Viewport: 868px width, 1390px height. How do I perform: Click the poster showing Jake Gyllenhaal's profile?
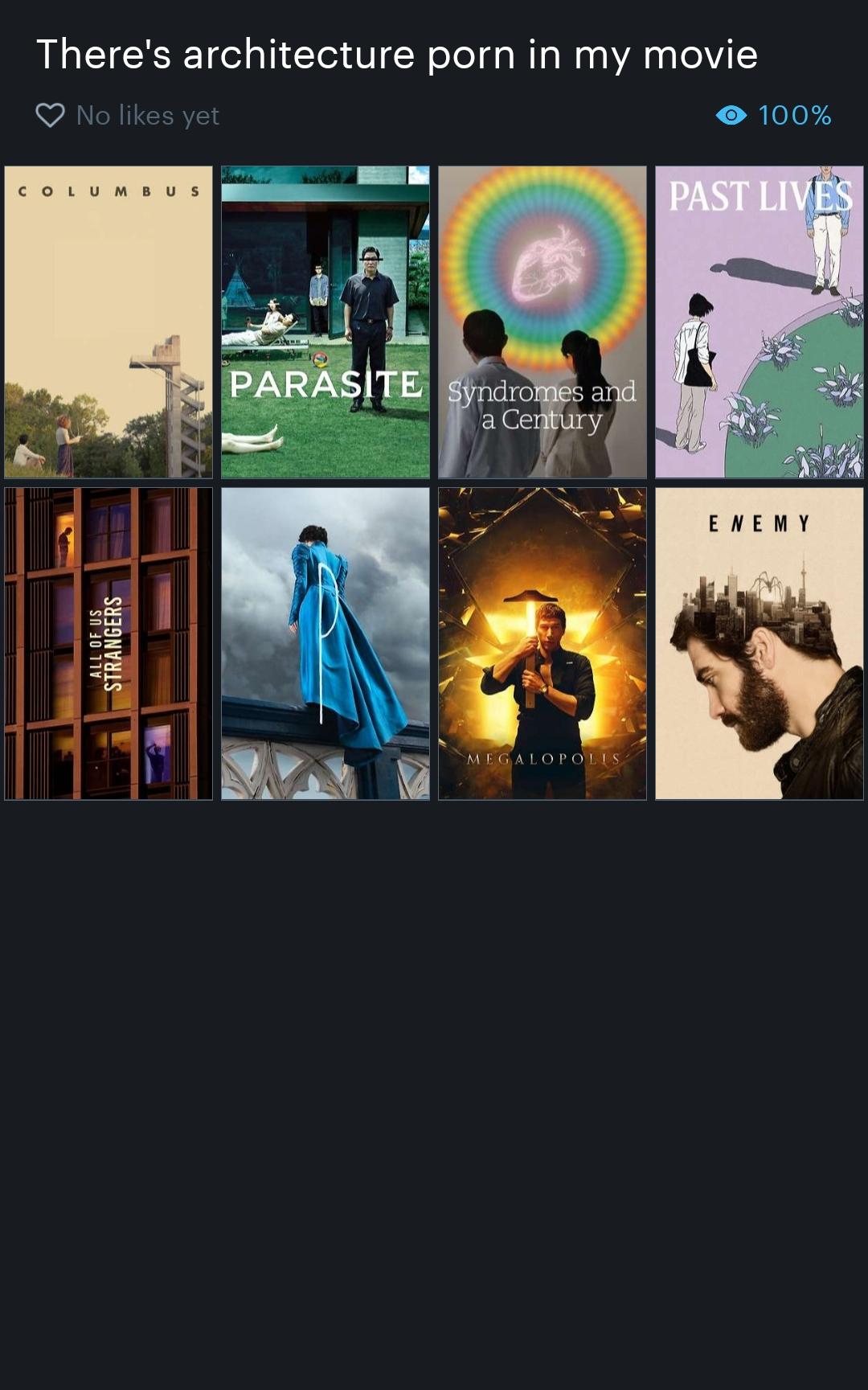pos(759,643)
